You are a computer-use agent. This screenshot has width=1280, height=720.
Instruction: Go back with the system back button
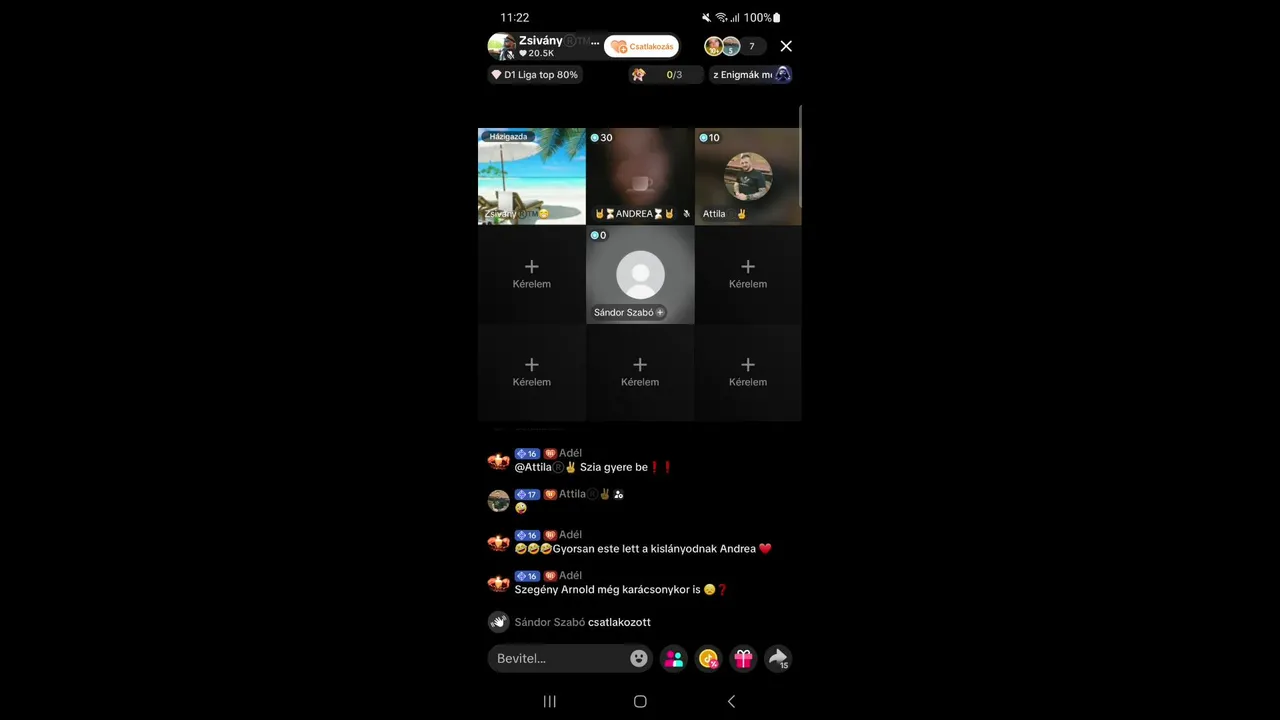click(731, 701)
